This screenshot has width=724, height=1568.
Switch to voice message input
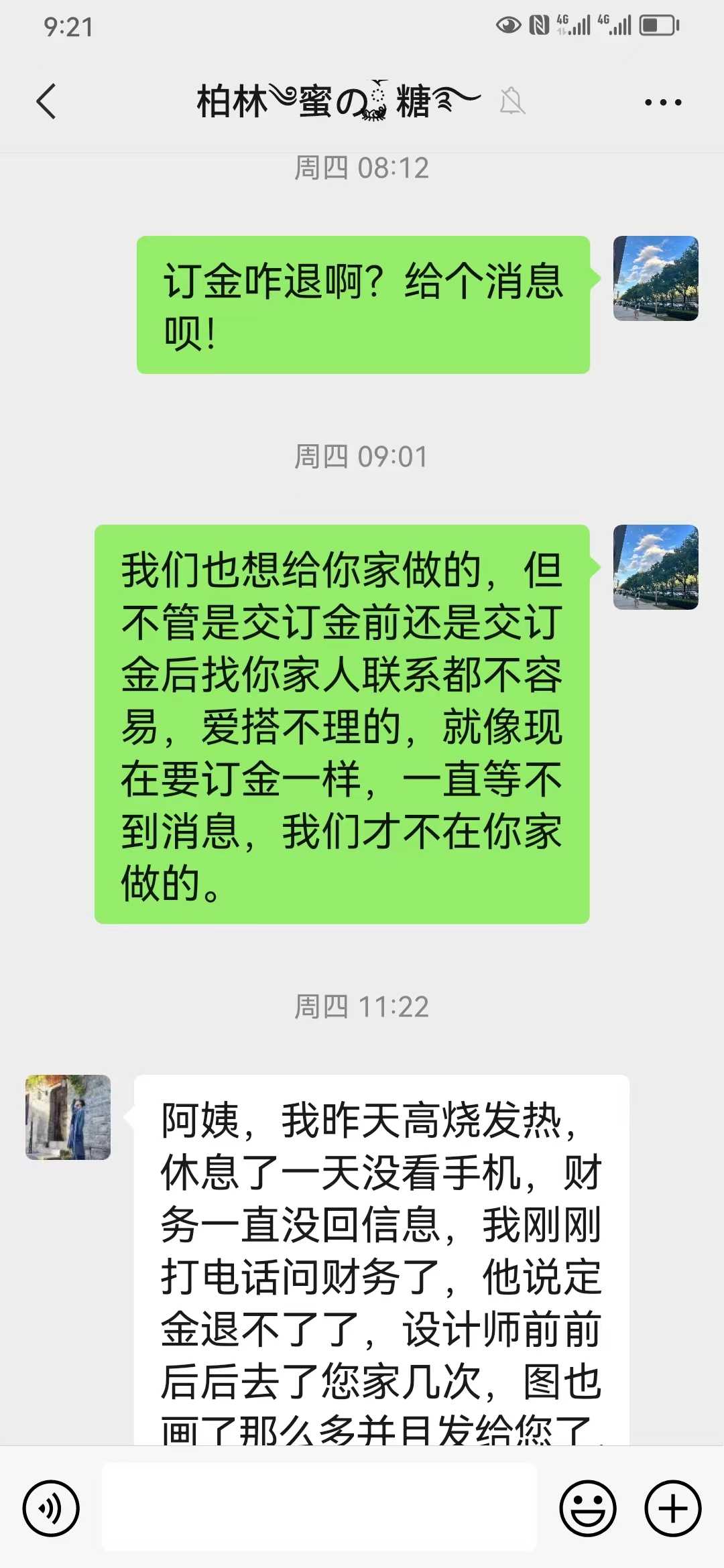(51, 1508)
